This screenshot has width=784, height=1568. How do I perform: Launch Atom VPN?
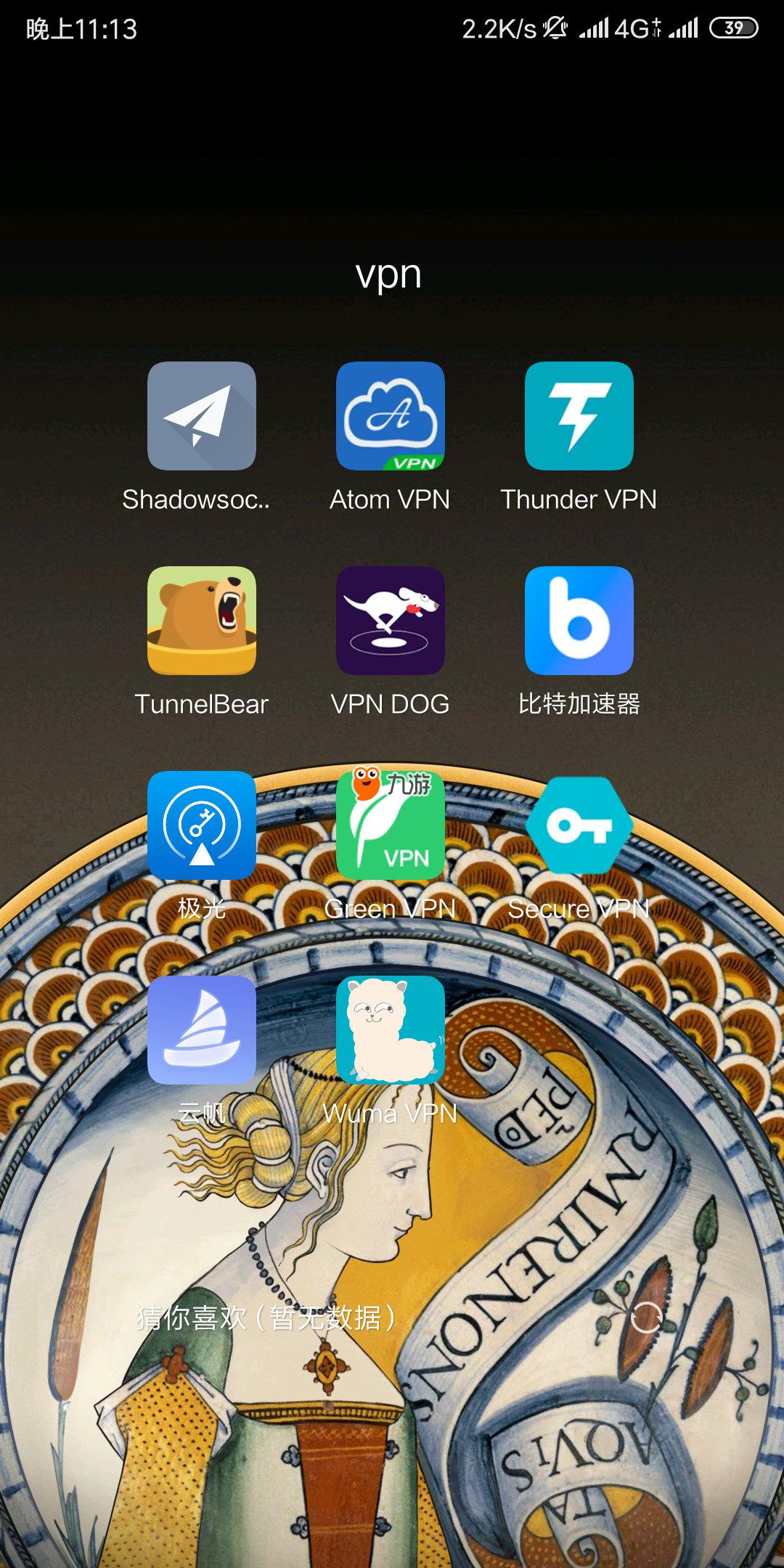(x=391, y=416)
